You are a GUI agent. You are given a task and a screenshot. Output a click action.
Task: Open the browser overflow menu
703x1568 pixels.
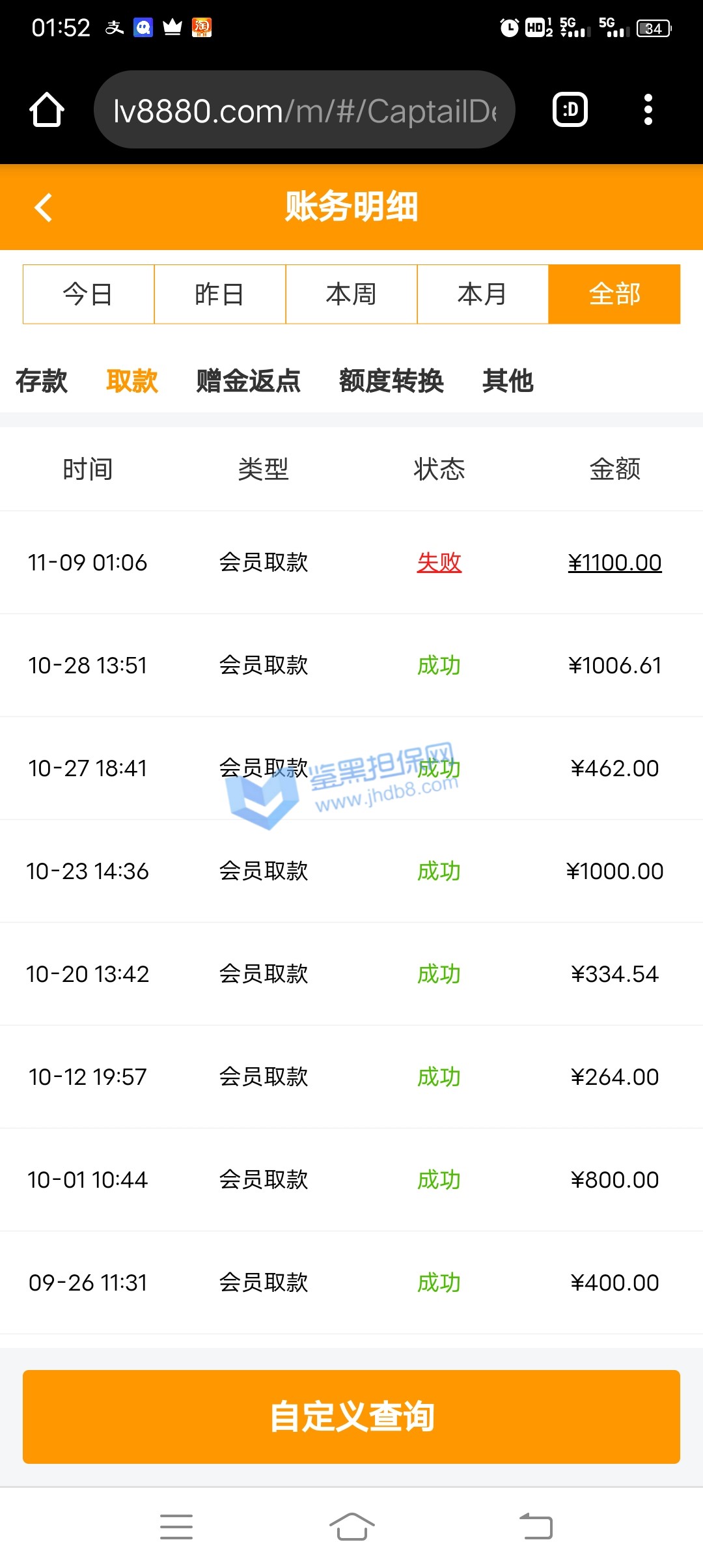tap(648, 109)
